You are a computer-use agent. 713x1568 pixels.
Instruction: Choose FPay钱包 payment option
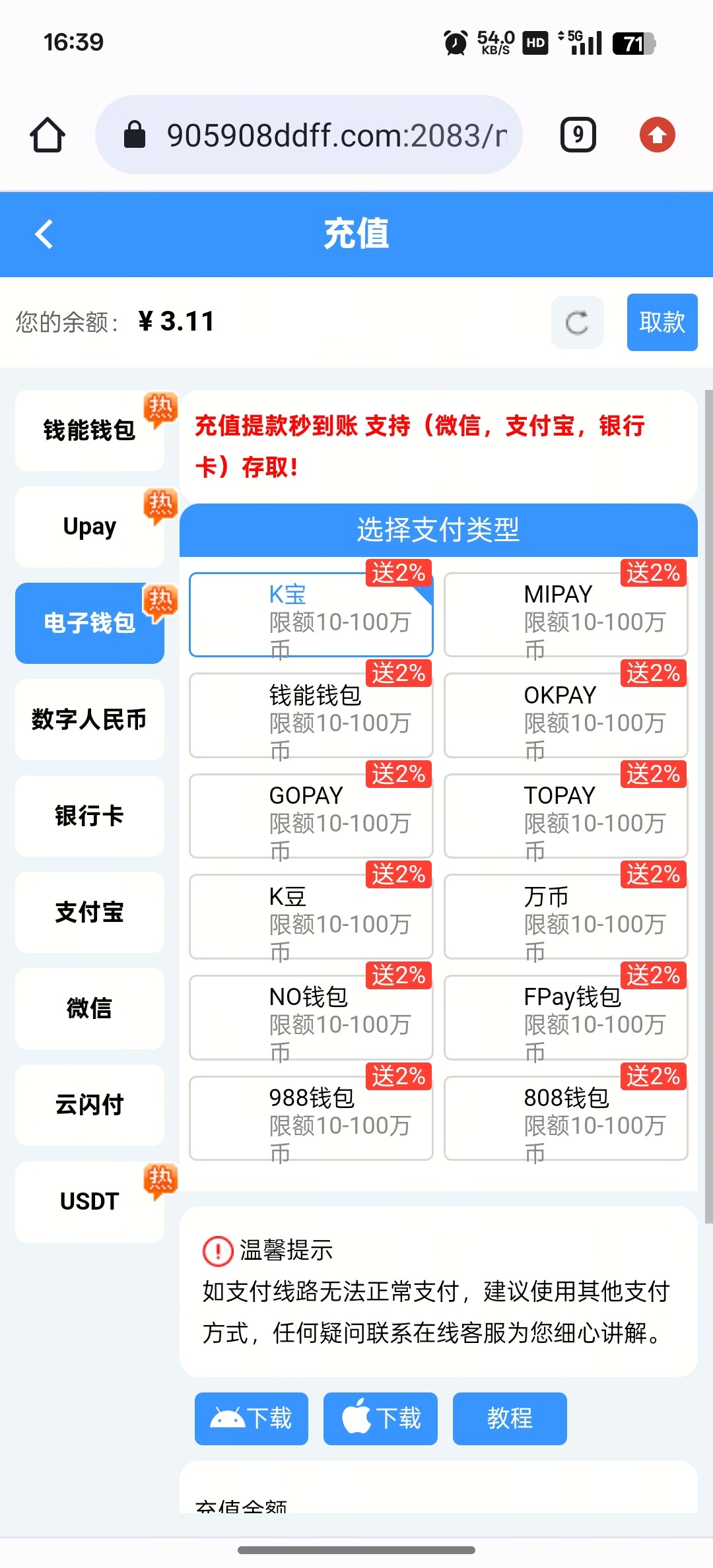(x=566, y=1017)
